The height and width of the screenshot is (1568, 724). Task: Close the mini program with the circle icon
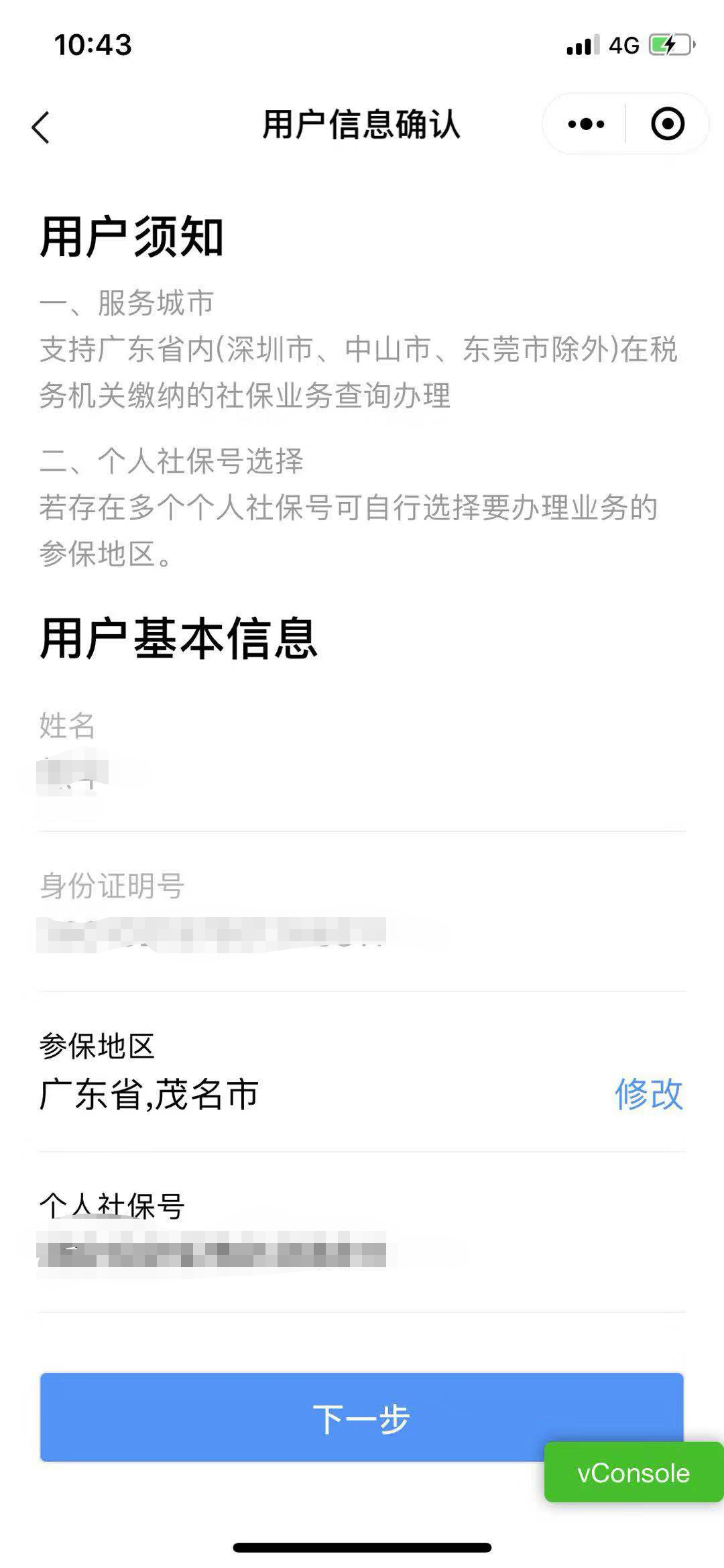[x=668, y=124]
